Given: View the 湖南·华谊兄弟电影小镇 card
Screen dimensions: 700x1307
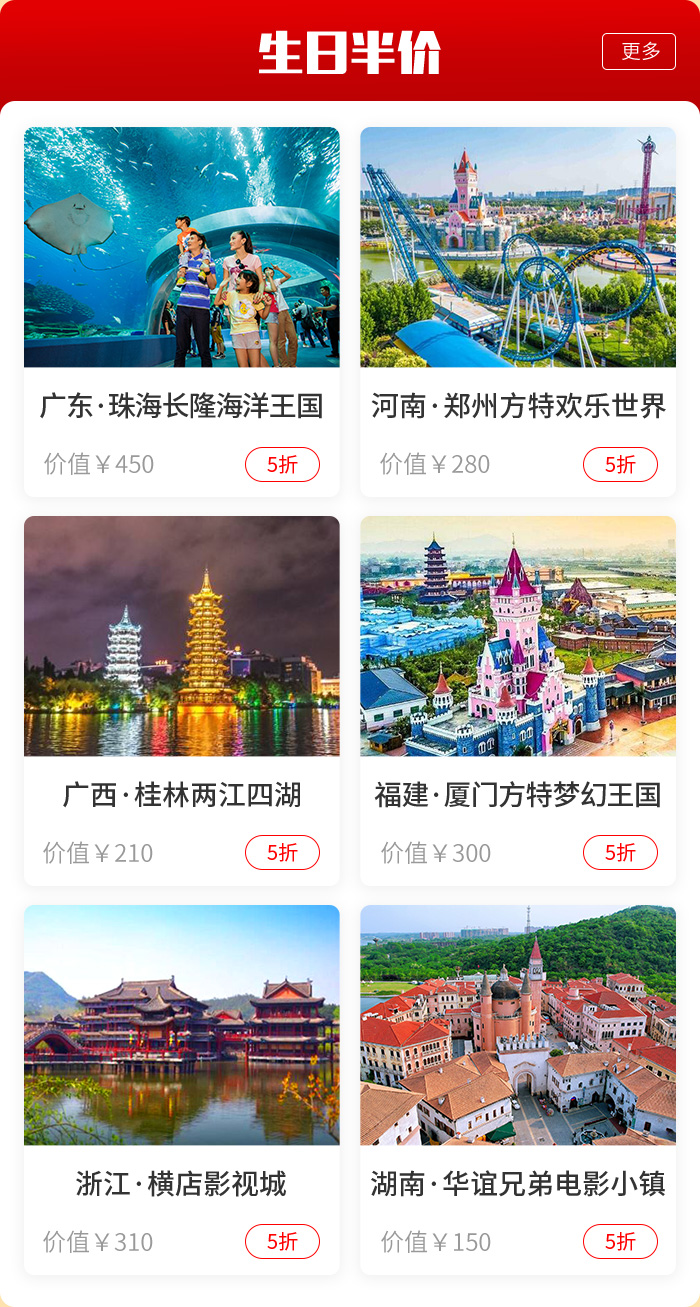Looking at the screenshot, I should pos(518,1090).
